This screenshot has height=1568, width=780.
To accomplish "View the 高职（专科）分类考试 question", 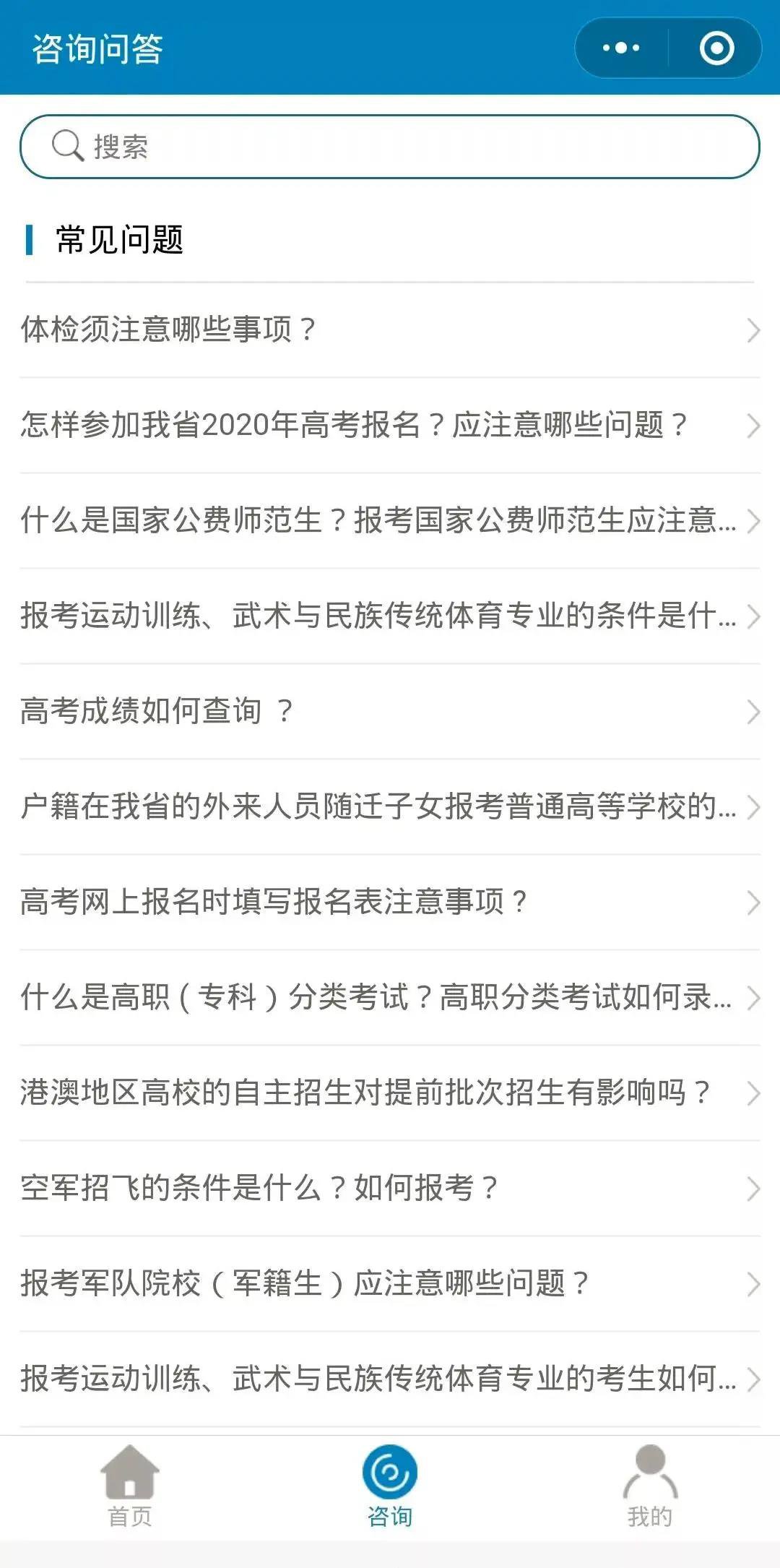I will [x=390, y=997].
